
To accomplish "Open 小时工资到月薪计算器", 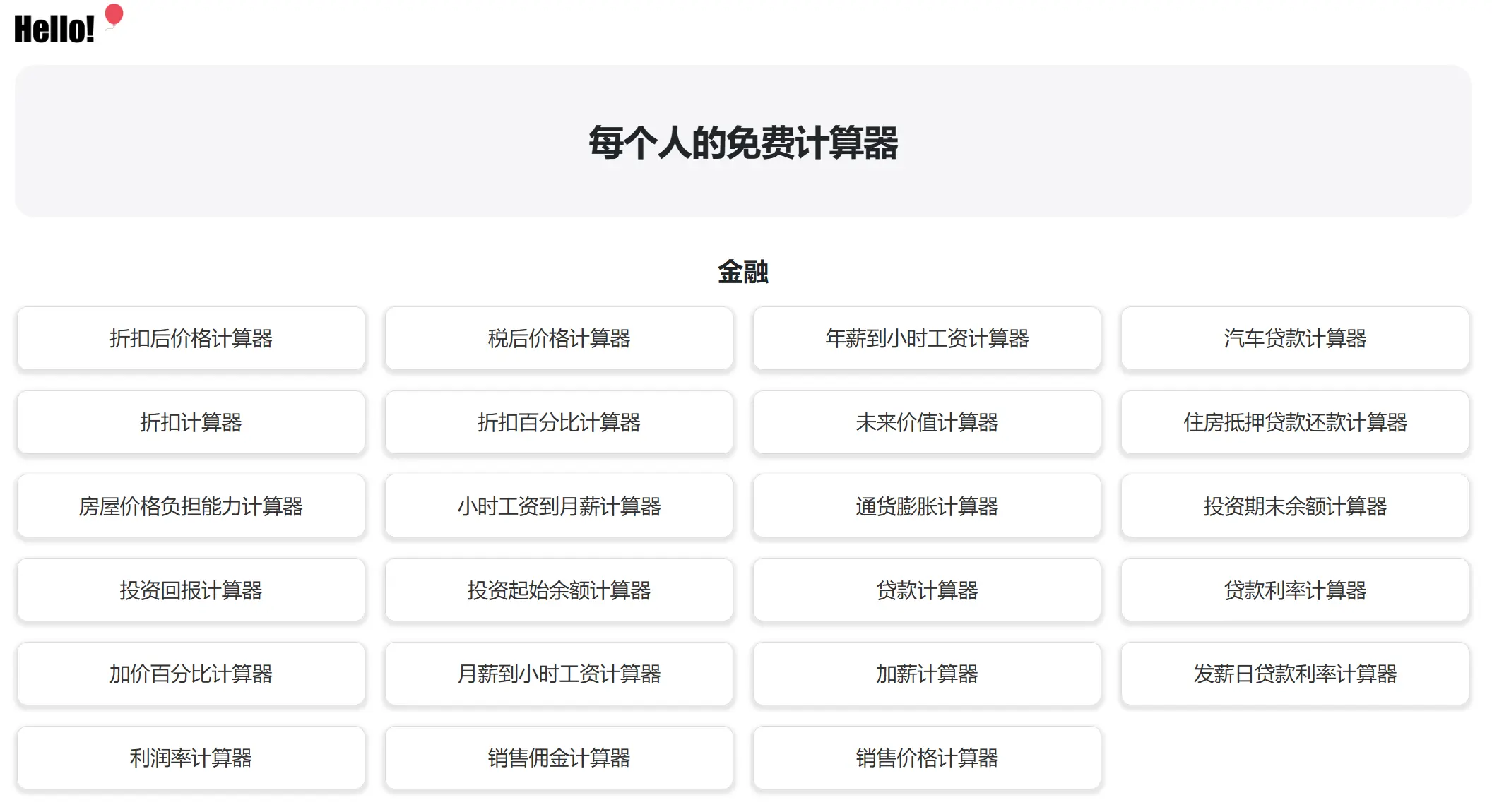I will point(559,506).
